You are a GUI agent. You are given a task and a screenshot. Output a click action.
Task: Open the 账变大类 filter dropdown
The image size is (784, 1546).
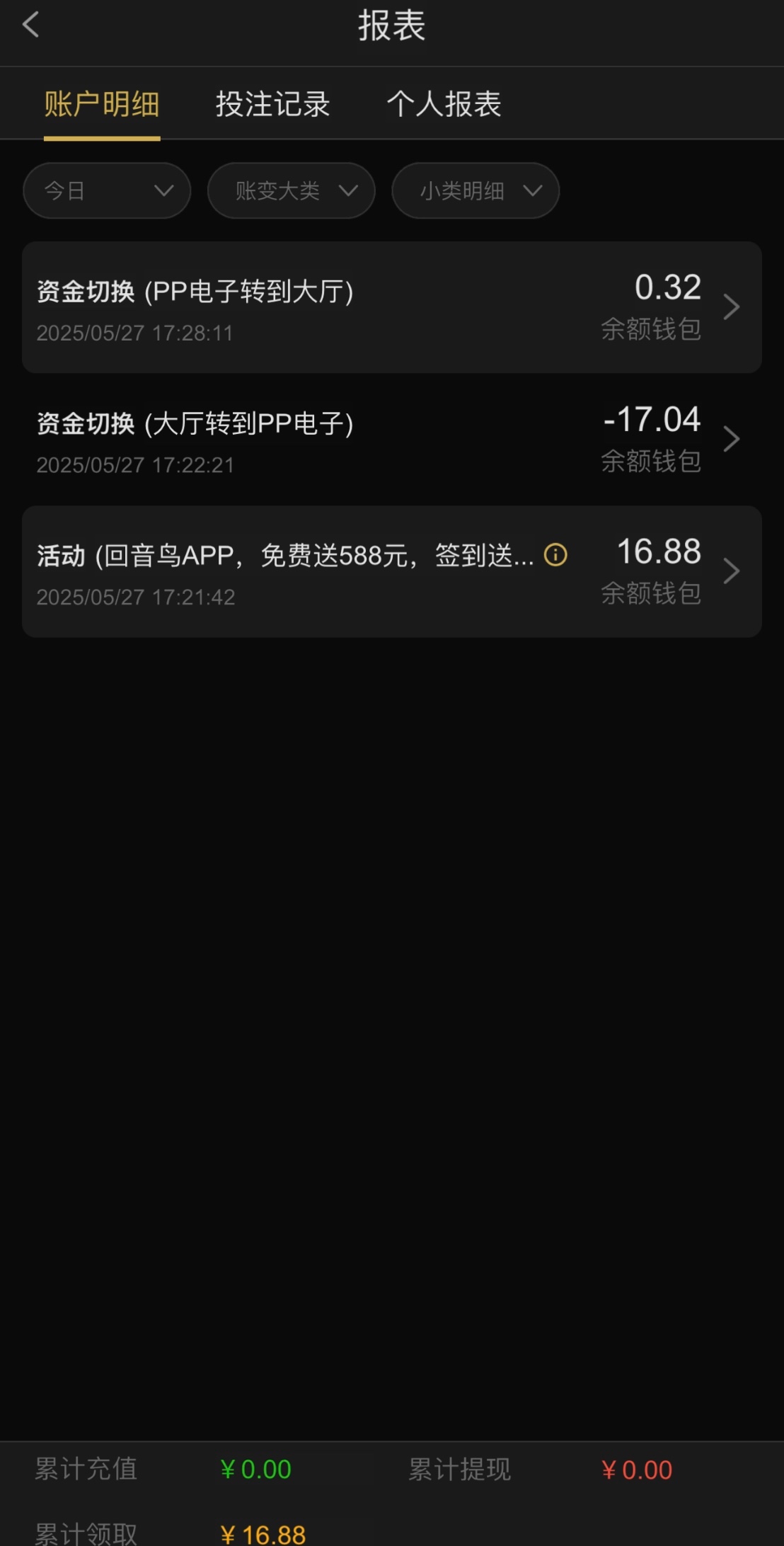coord(291,190)
